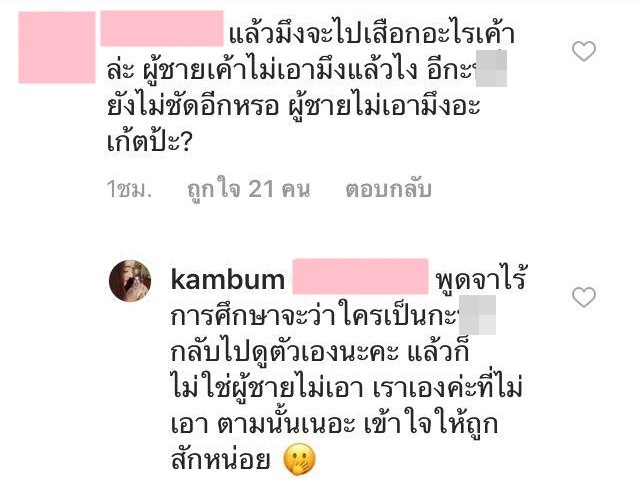
Task: Open kambum's profile picture
Action: tap(129, 279)
